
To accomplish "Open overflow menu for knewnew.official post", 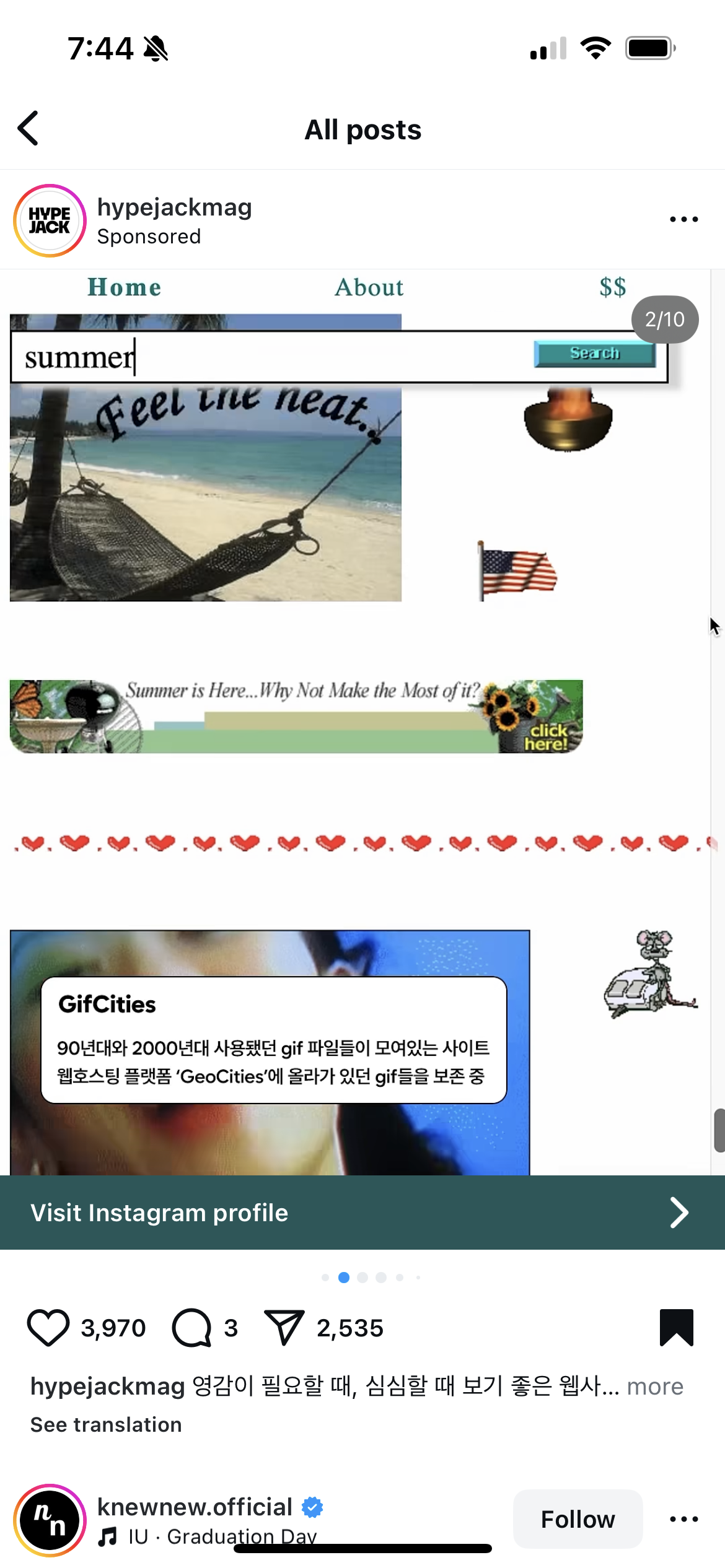I will tap(683, 1519).
